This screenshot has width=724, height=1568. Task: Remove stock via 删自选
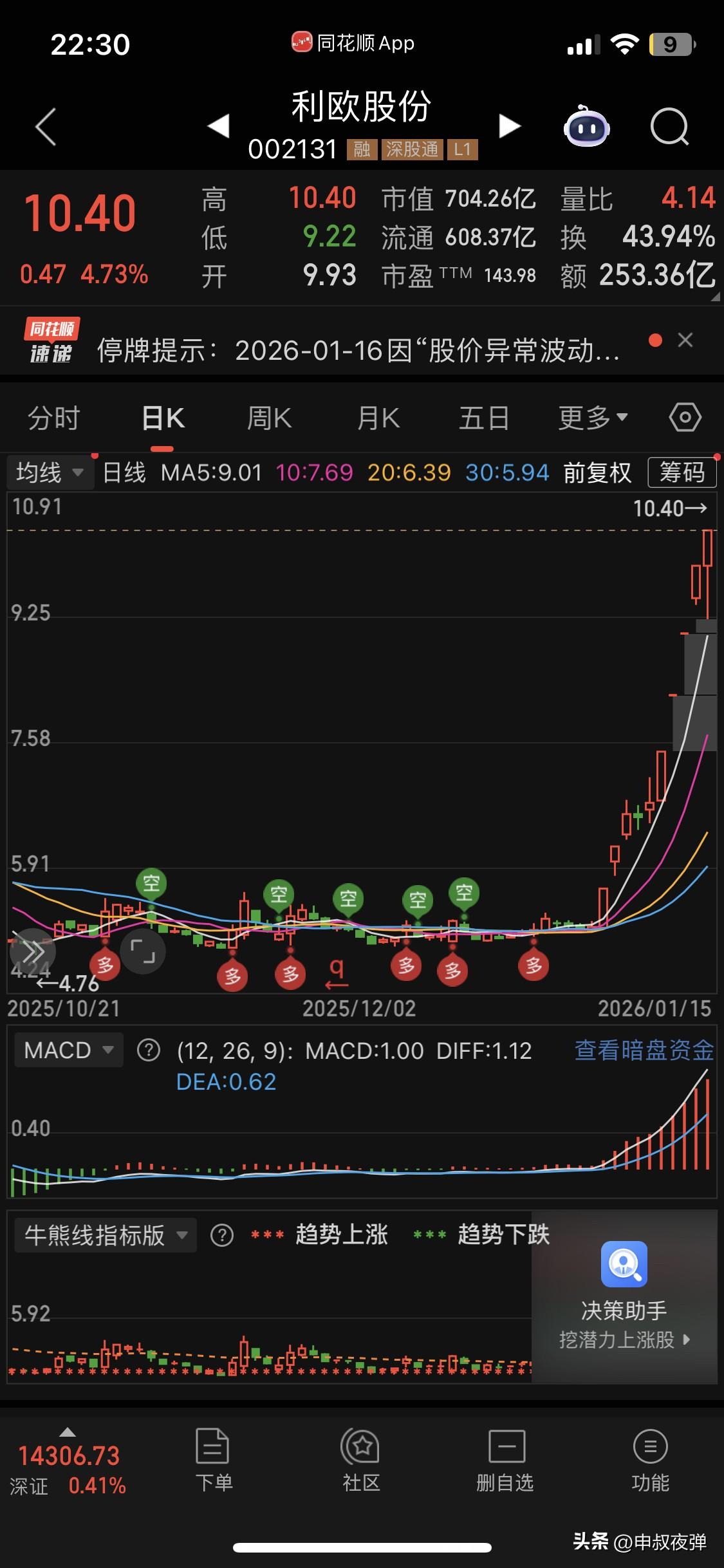coord(505,1461)
